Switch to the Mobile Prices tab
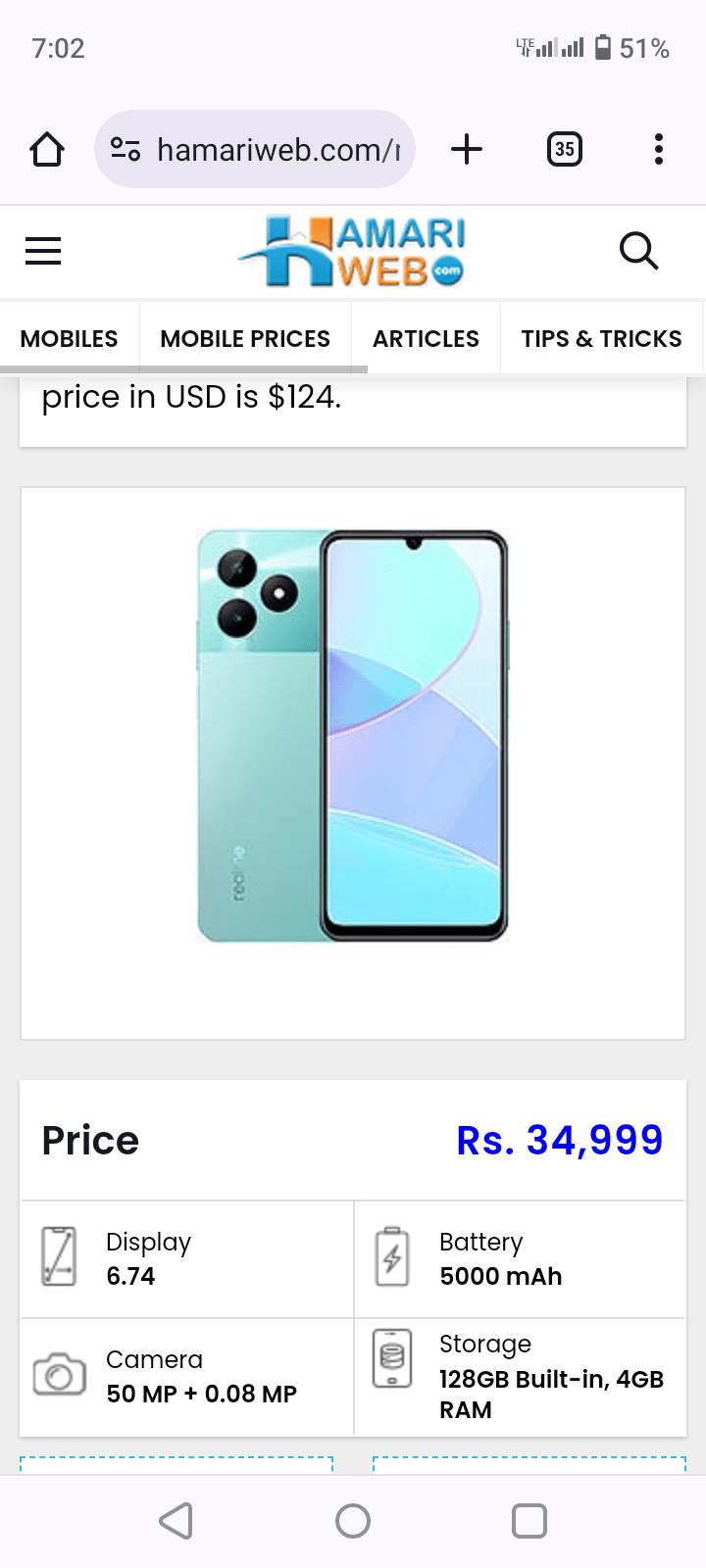This screenshot has width=706, height=1568. (x=245, y=339)
